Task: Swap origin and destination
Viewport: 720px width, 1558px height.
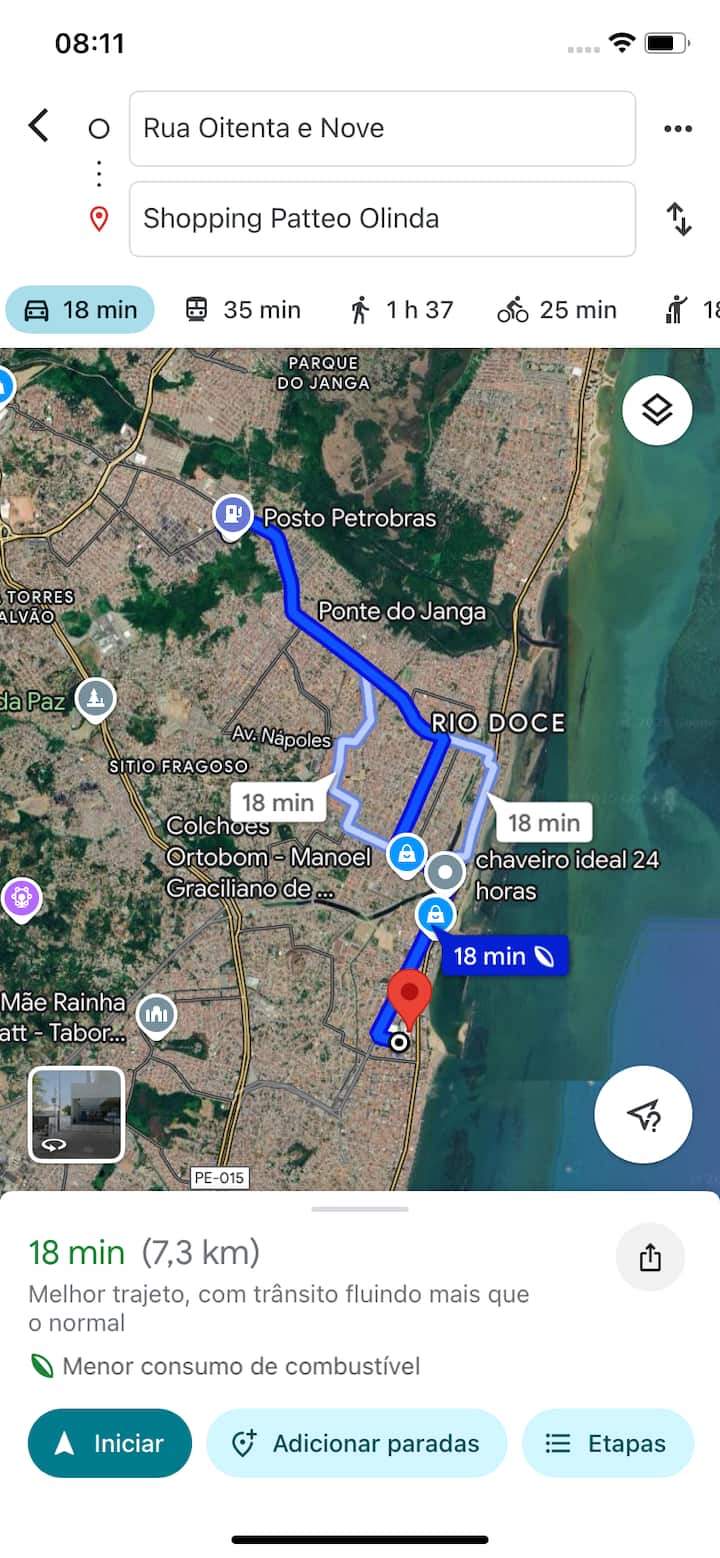Action: click(x=679, y=218)
